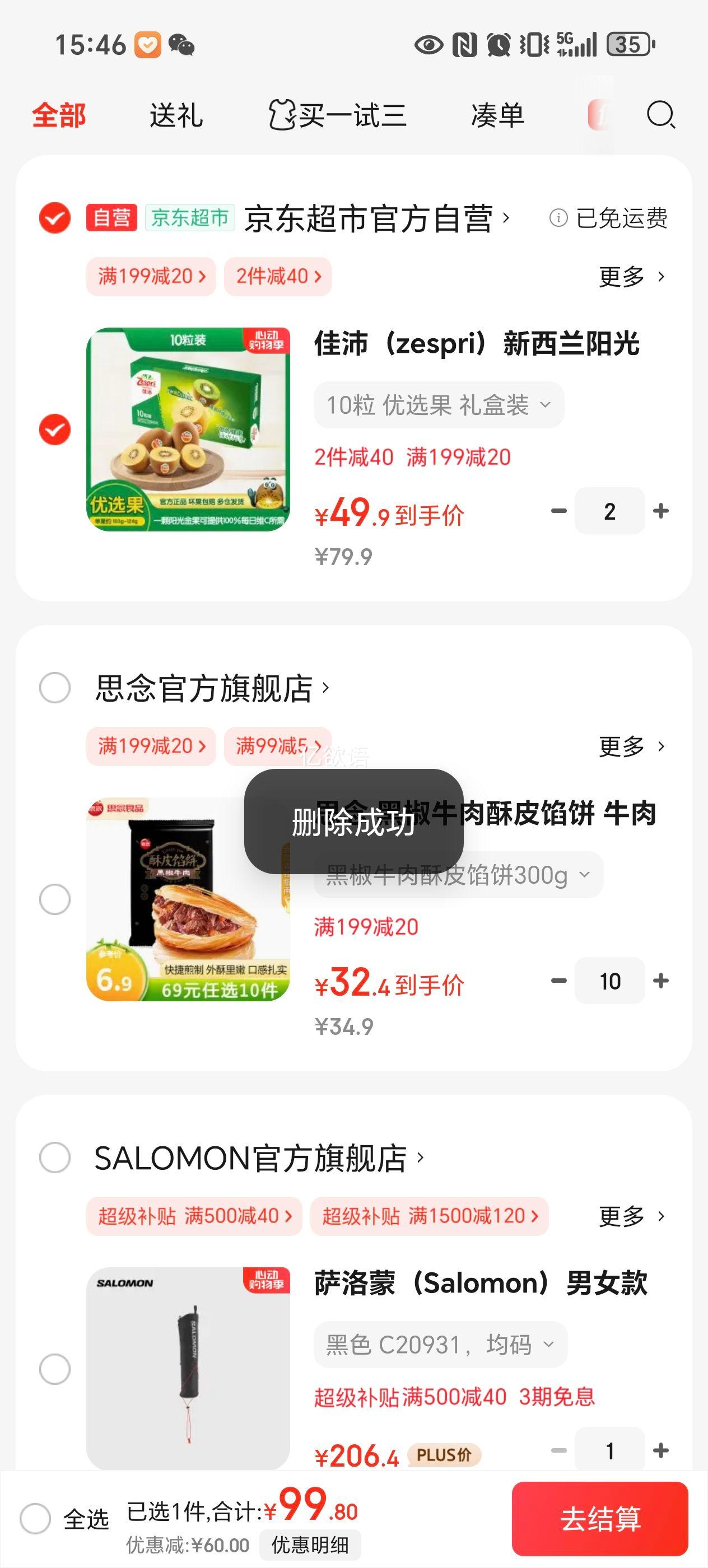Open the 2件减40 promotion chip
Image resolution: width=708 pixels, height=1568 pixels.
click(x=278, y=276)
